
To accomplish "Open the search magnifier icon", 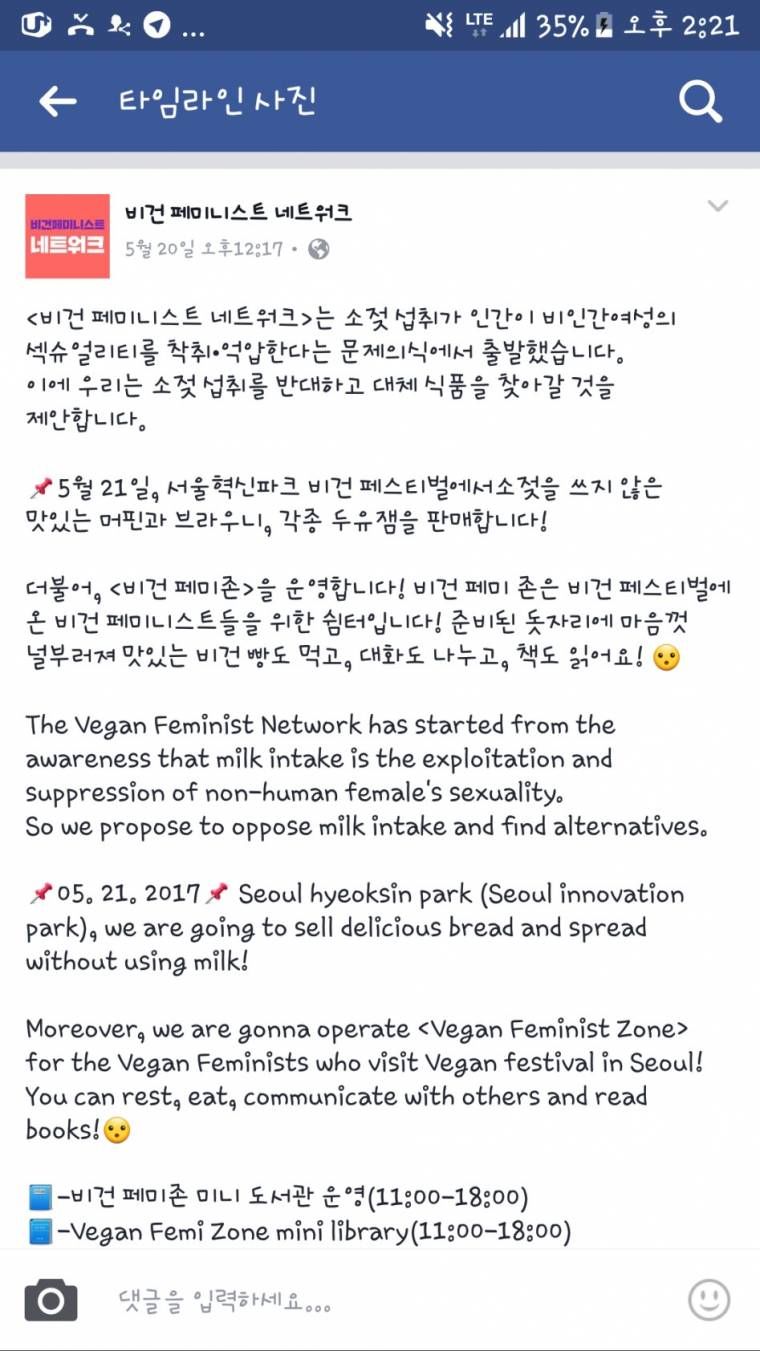I will point(700,101).
